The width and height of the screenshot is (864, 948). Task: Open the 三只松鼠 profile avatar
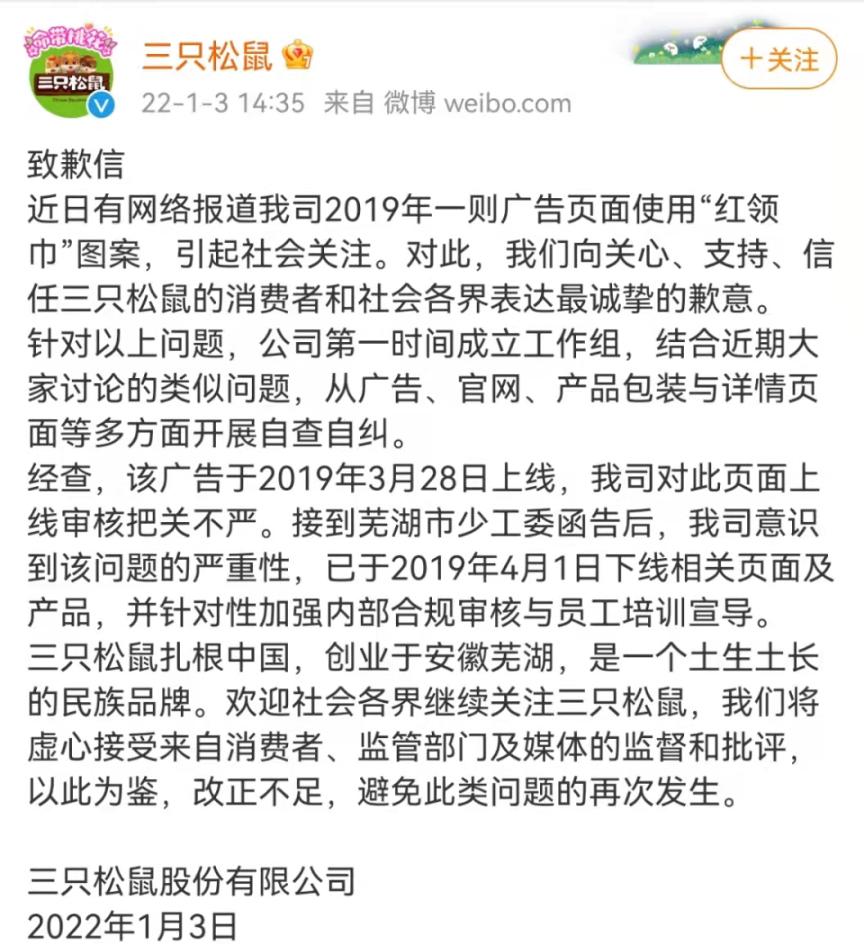pos(68,68)
